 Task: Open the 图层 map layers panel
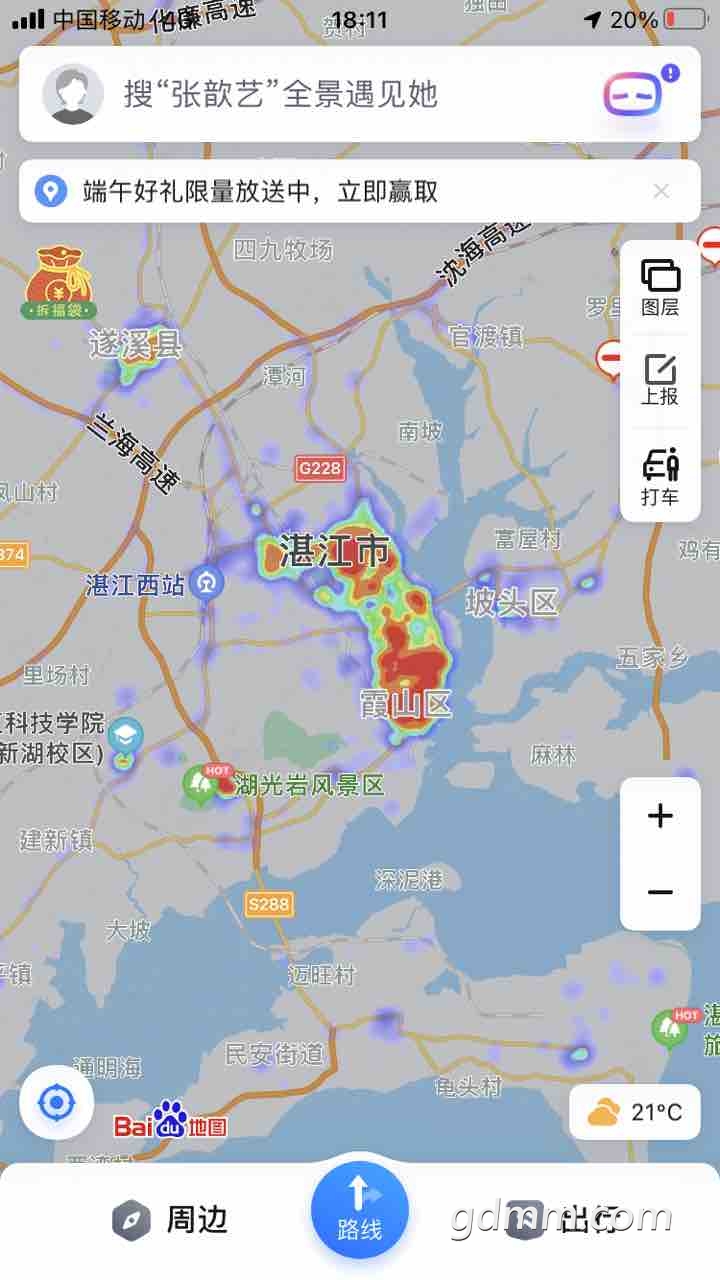(660, 287)
